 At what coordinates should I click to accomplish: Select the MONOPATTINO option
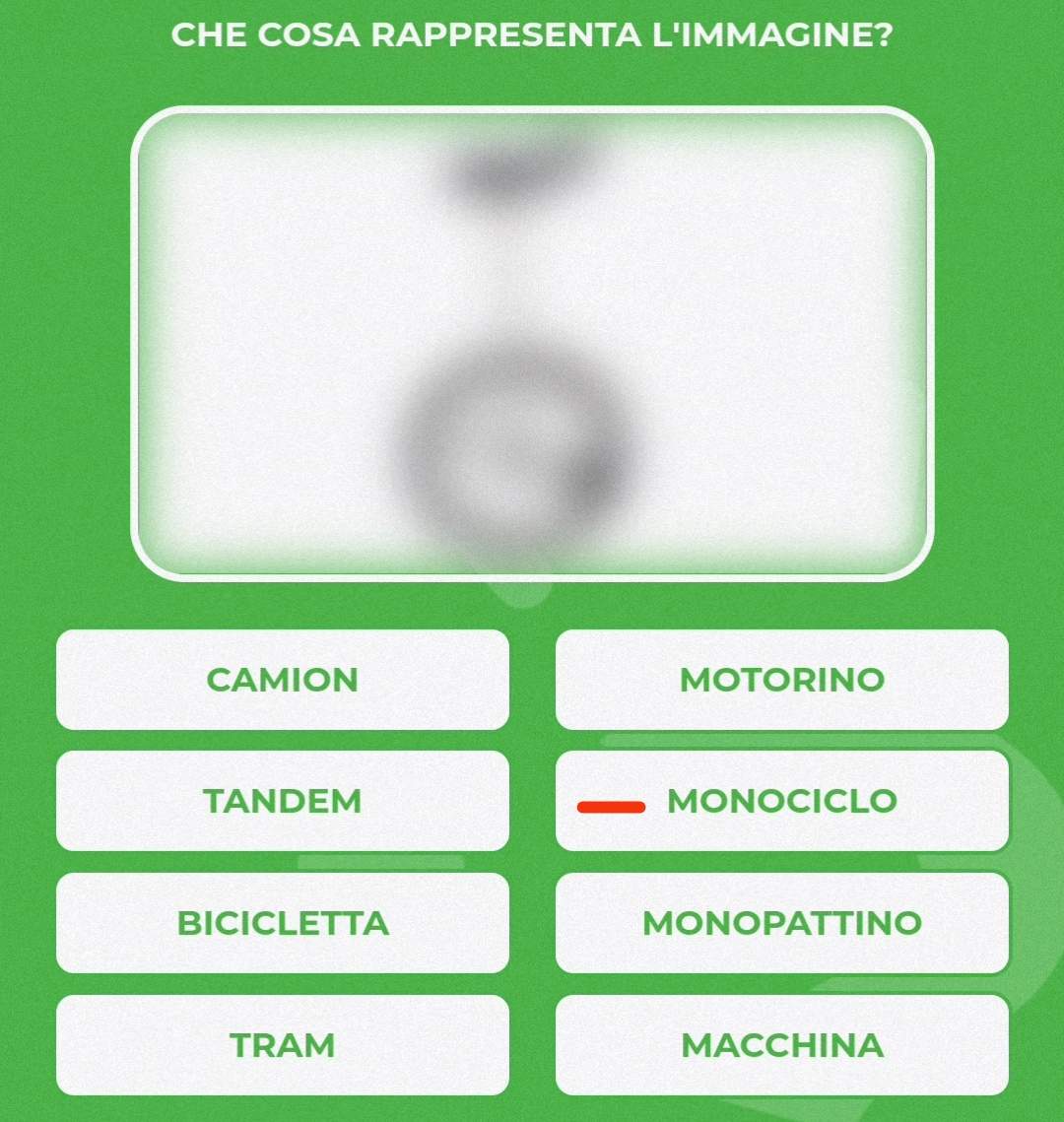click(782, 923)
